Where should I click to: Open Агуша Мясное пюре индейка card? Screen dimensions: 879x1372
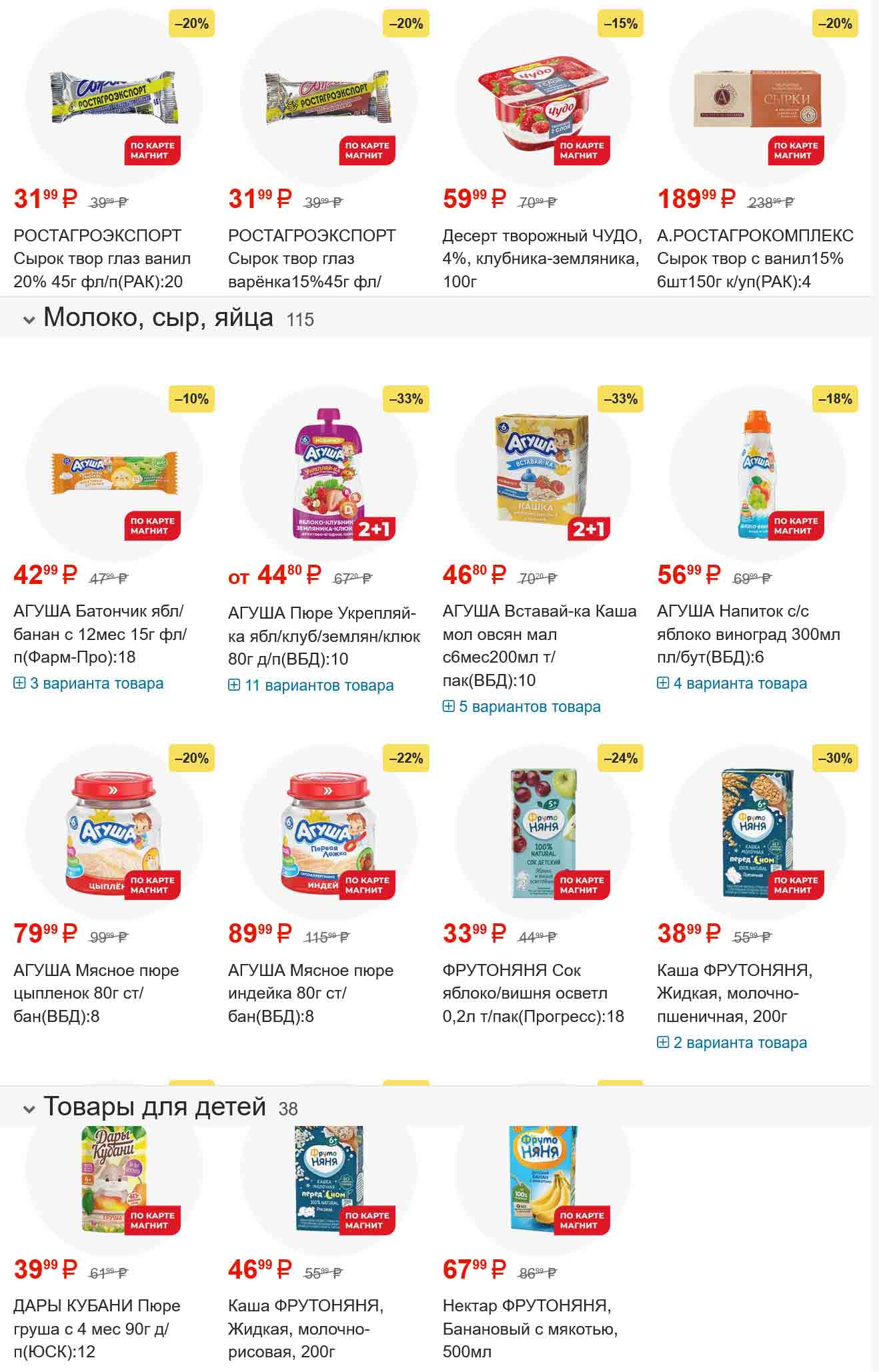310,993
